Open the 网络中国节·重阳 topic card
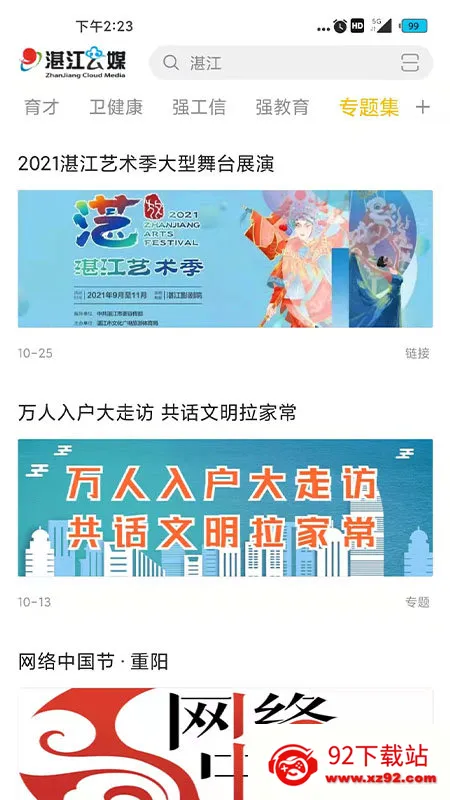This screenshot has width=450, height=800. tap(225, 744)
